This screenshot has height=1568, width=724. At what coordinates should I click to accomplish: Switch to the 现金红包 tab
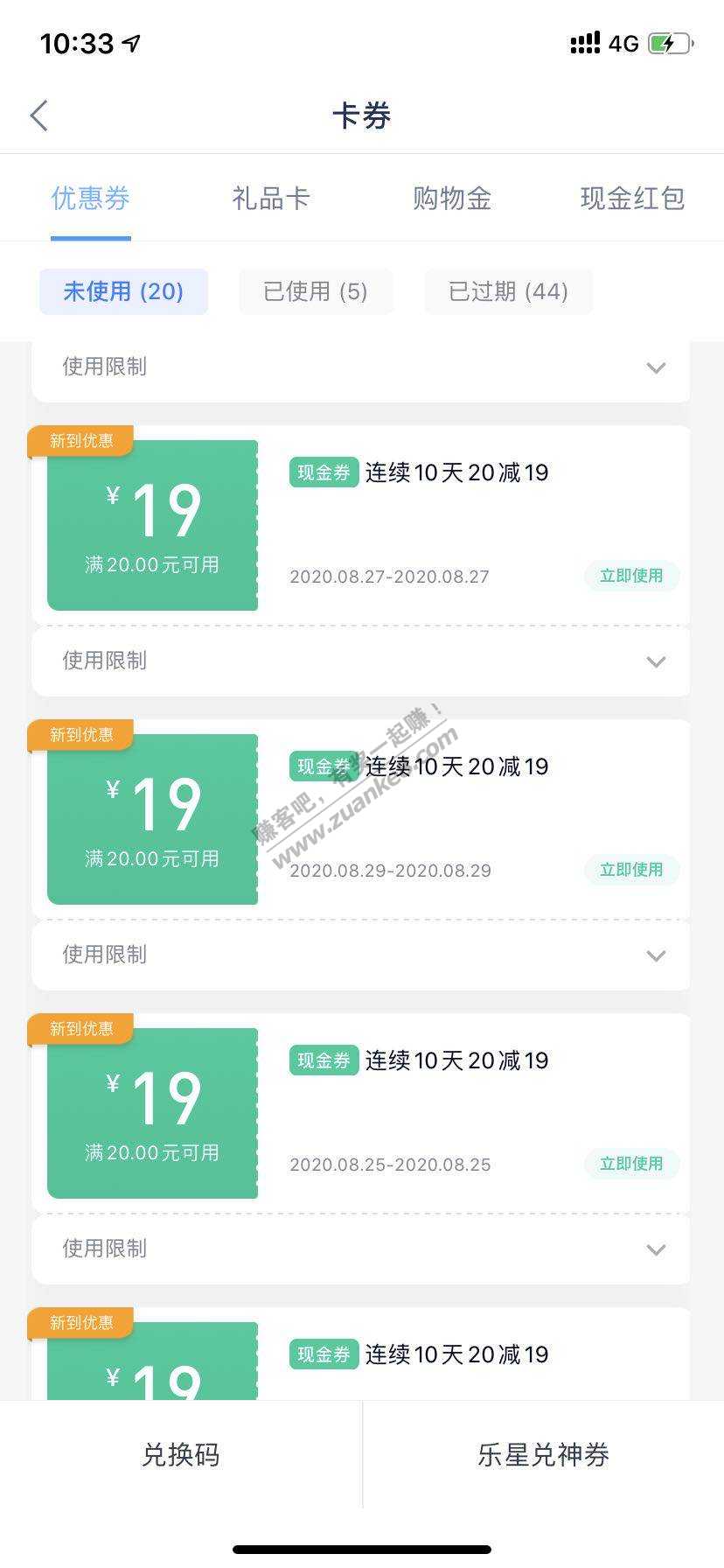pyautogui.click(x=631, y=199)
